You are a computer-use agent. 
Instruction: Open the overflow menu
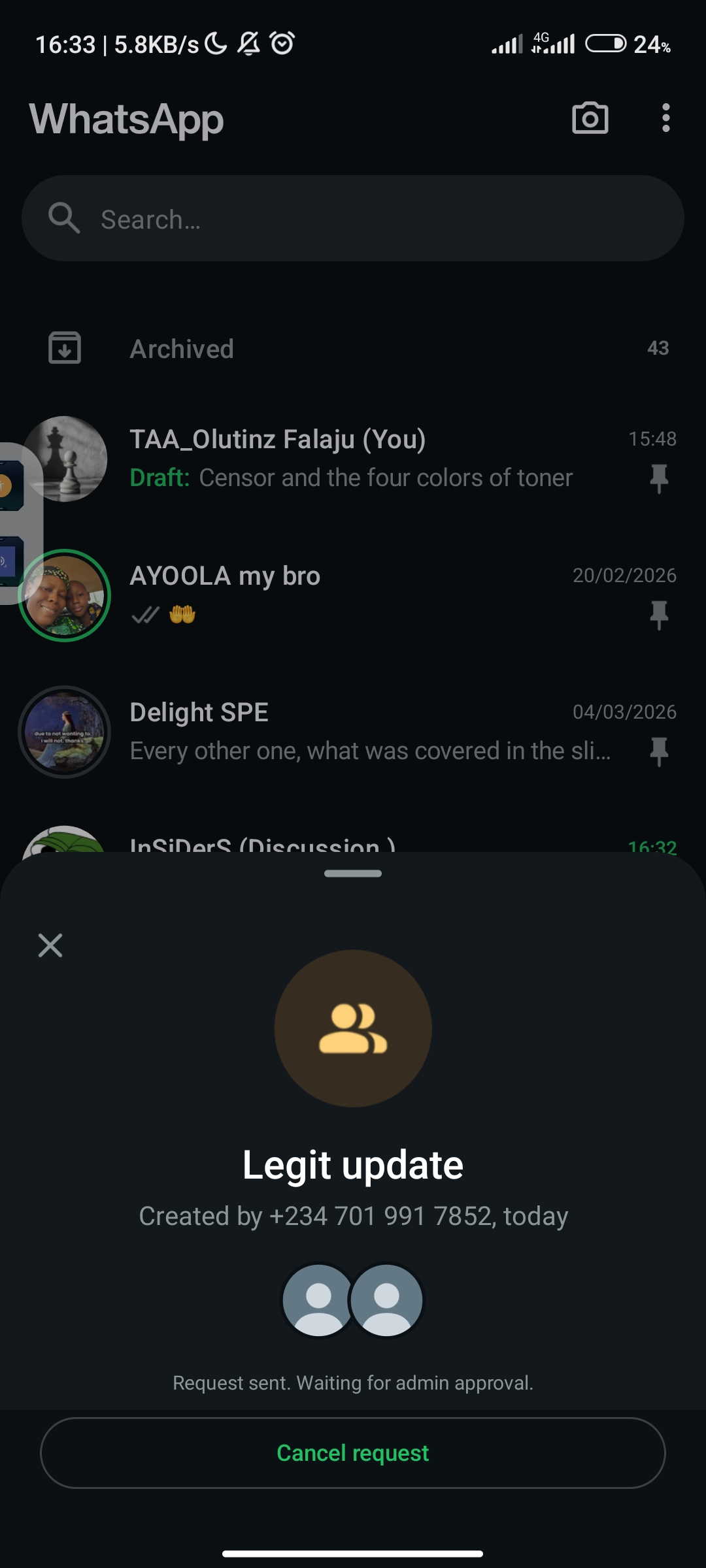pyautogui.click(x=665, y=118)
